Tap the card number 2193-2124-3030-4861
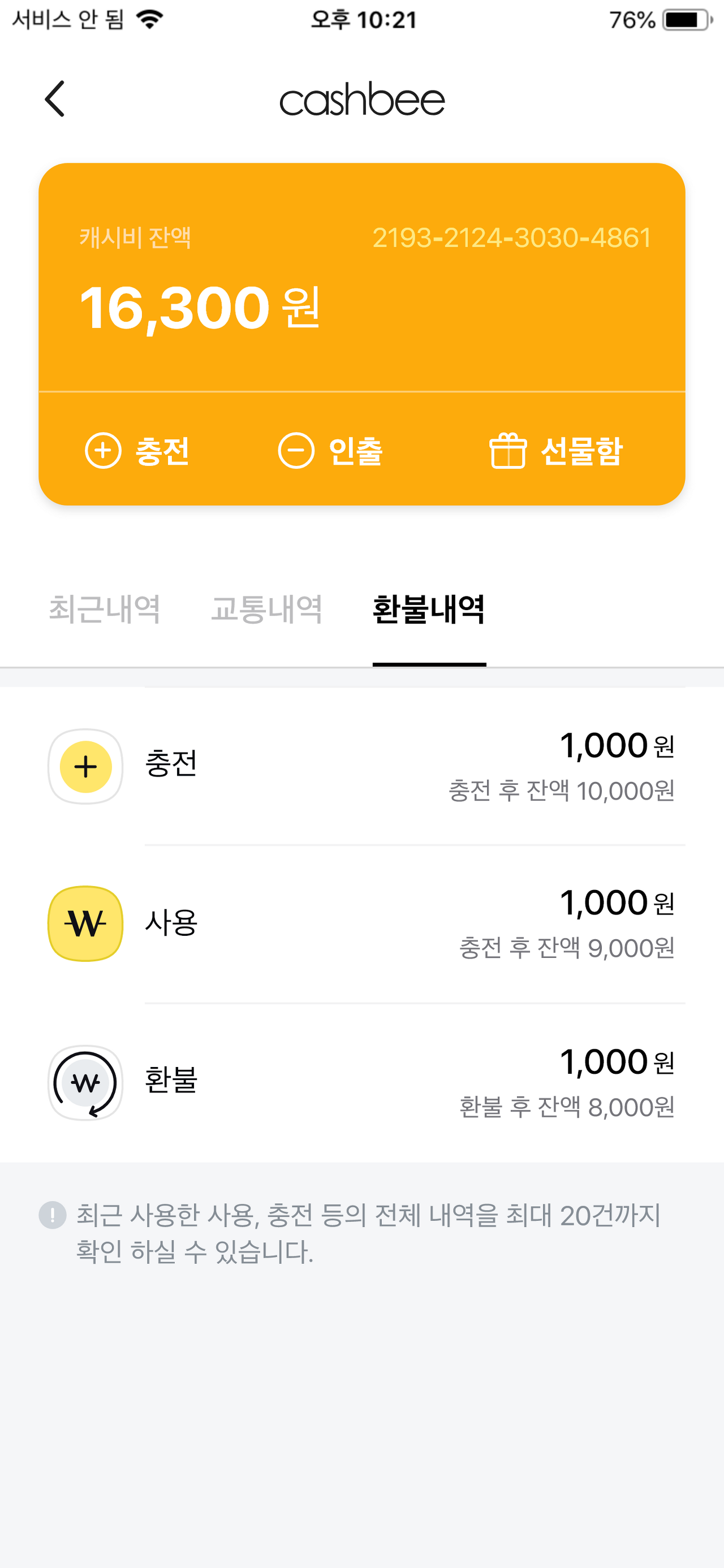The image size is (724, 1568). pos(511,237)
